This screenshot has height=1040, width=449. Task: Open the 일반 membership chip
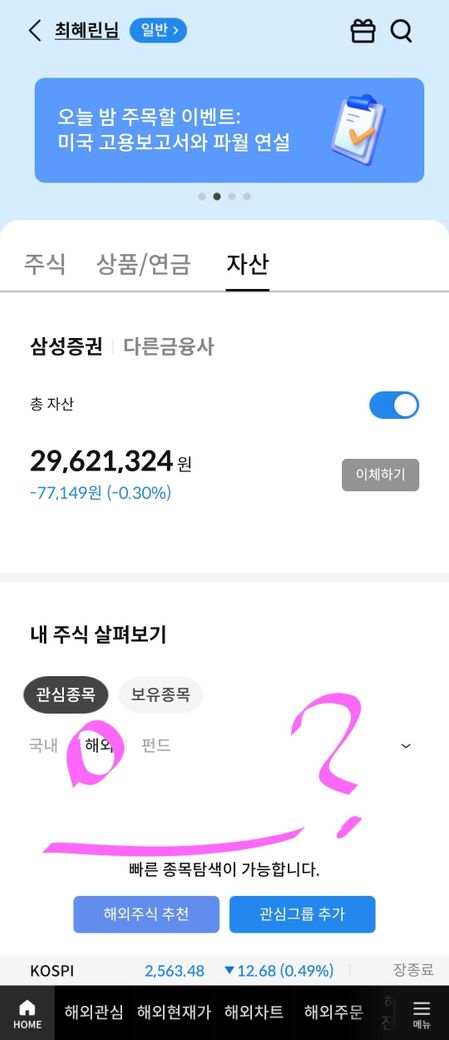tap(158, 31)
